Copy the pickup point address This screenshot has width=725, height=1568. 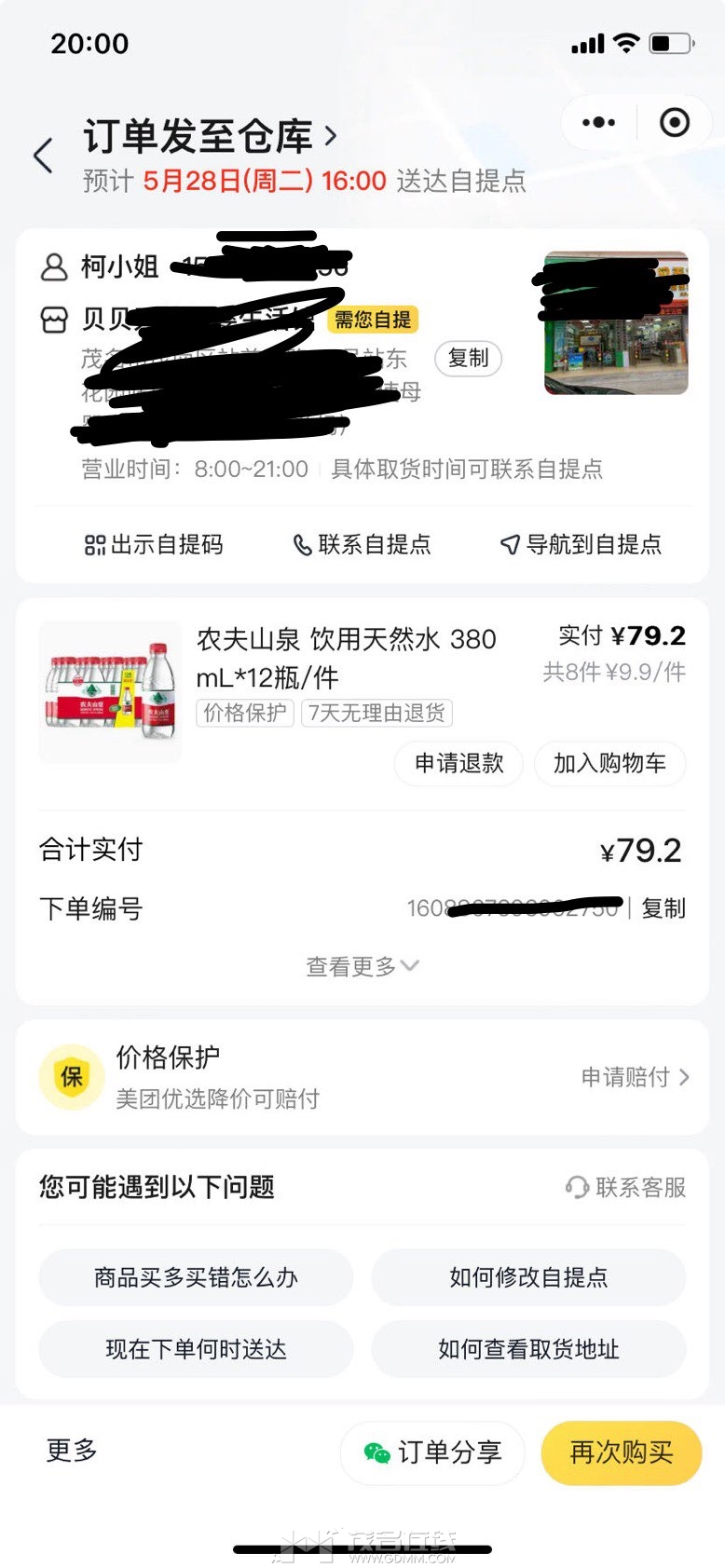(468, 358)
